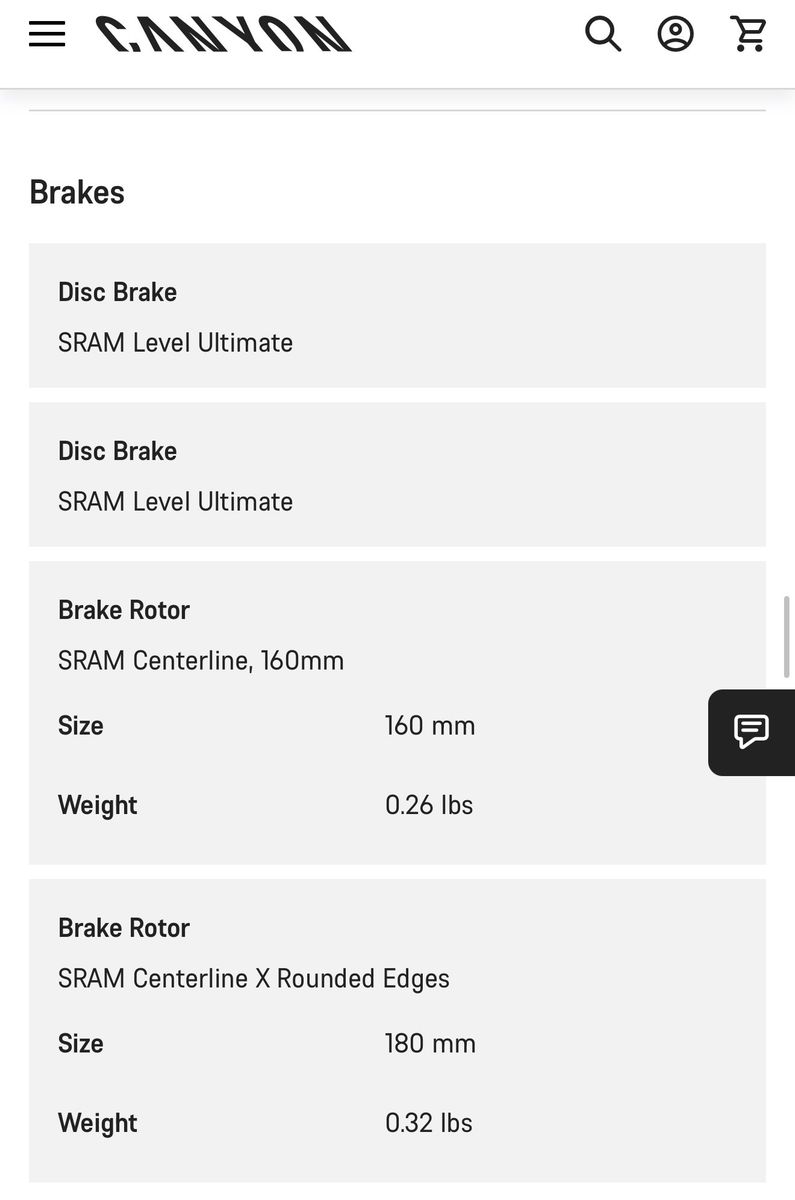Image resolution: width=795 pixels, height=1200 pixels.
Task: Open the hamburger navigation menu
Action: point(47,34)
